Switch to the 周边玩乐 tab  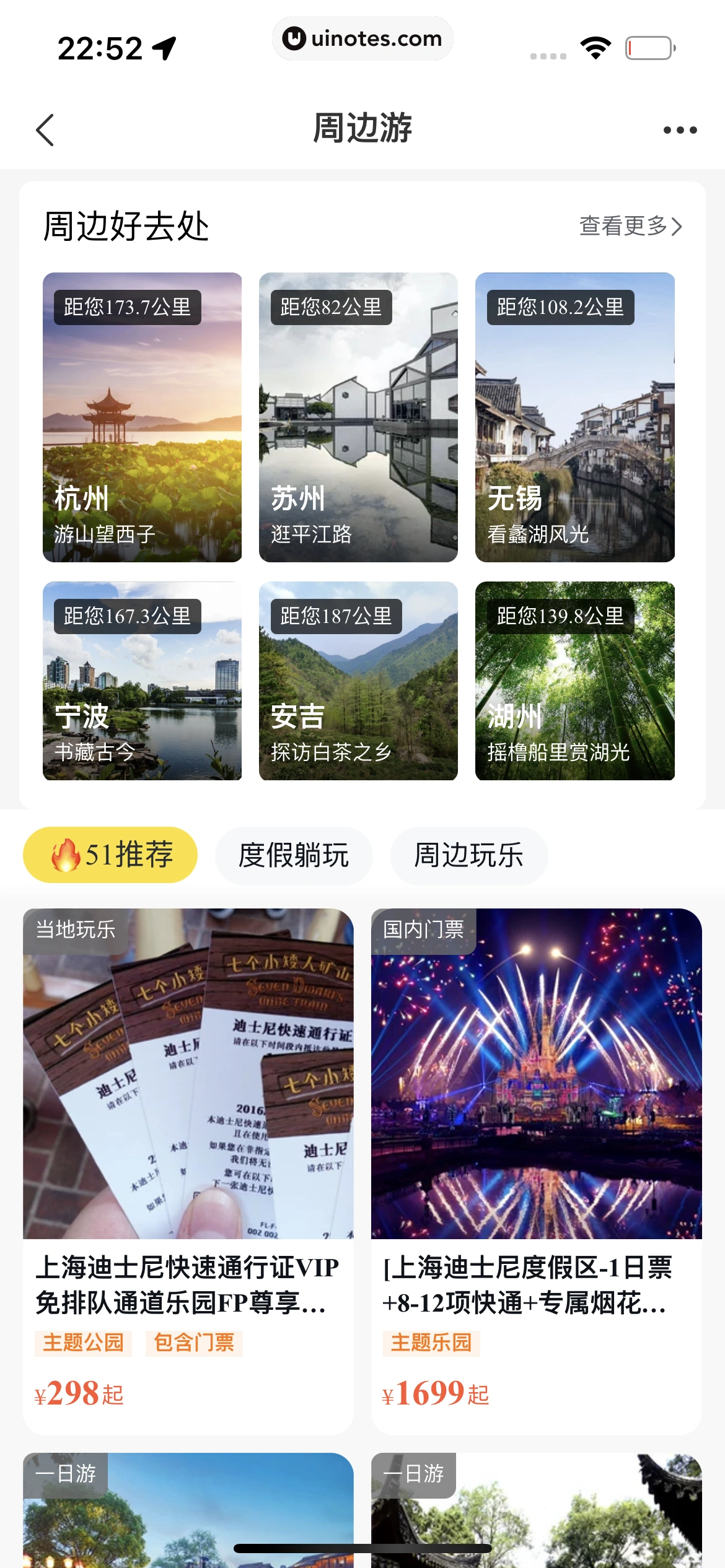(468, 855)
